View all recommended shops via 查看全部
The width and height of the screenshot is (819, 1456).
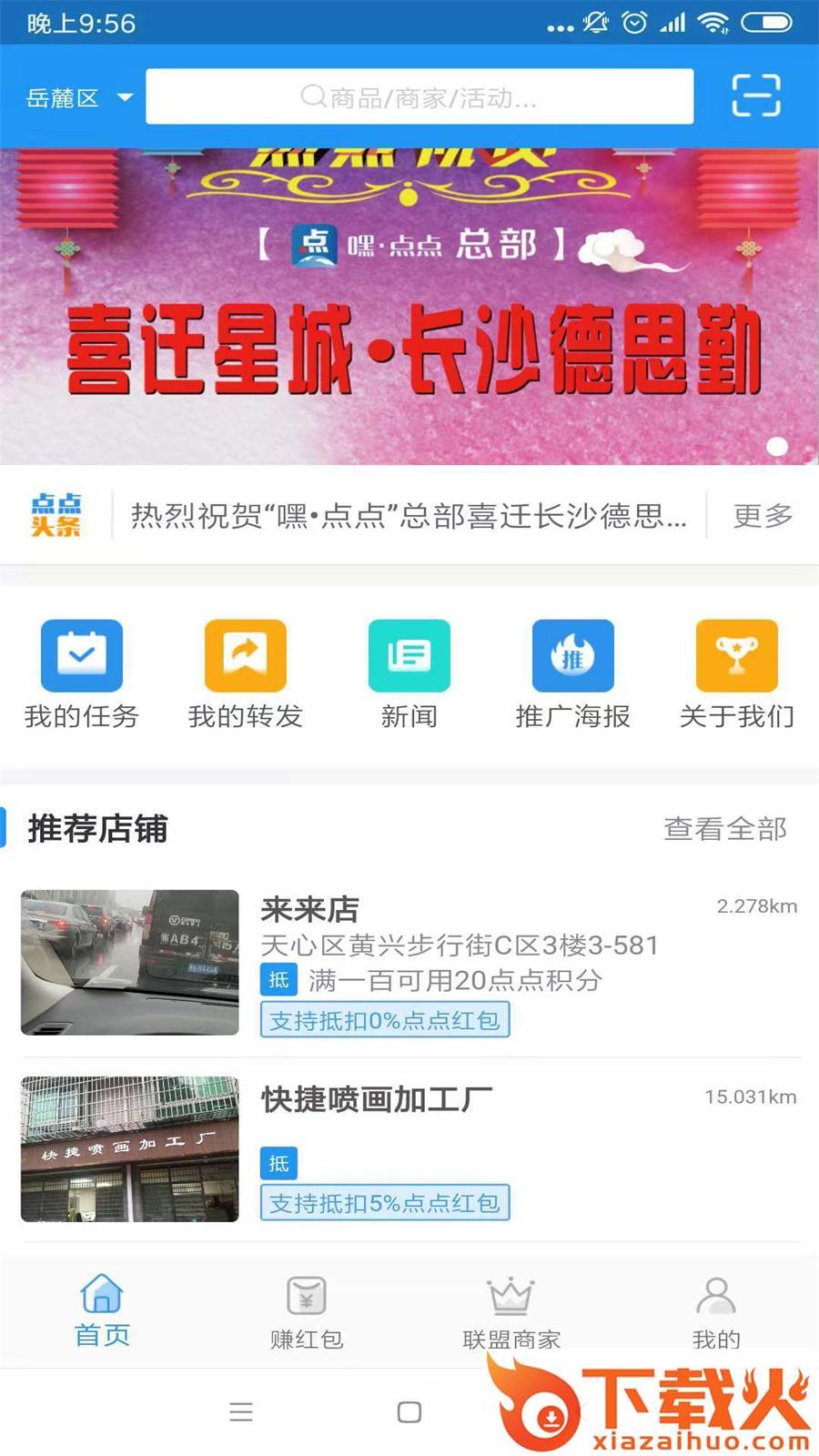pos(724,829)
